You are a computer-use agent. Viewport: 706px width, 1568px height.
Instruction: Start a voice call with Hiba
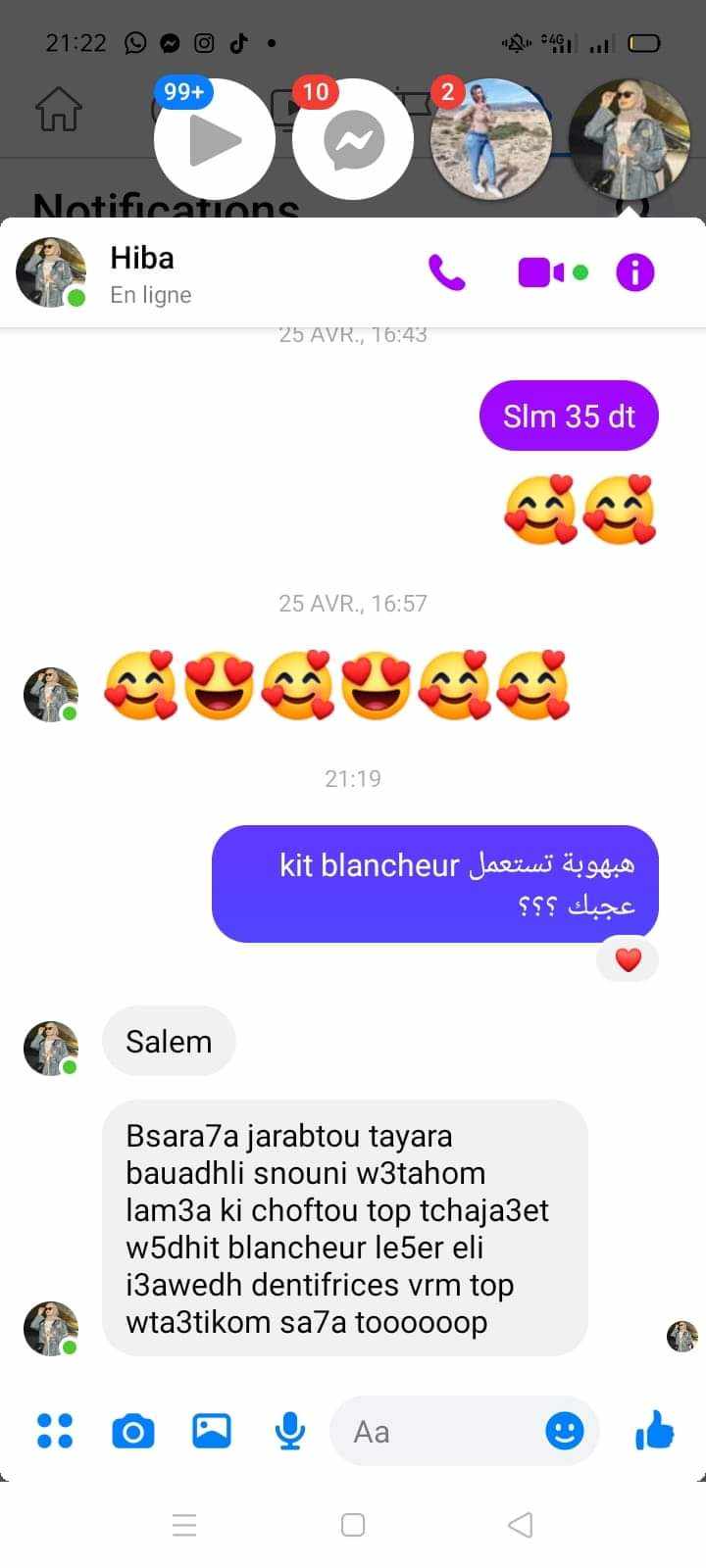(x=447, y=272)
